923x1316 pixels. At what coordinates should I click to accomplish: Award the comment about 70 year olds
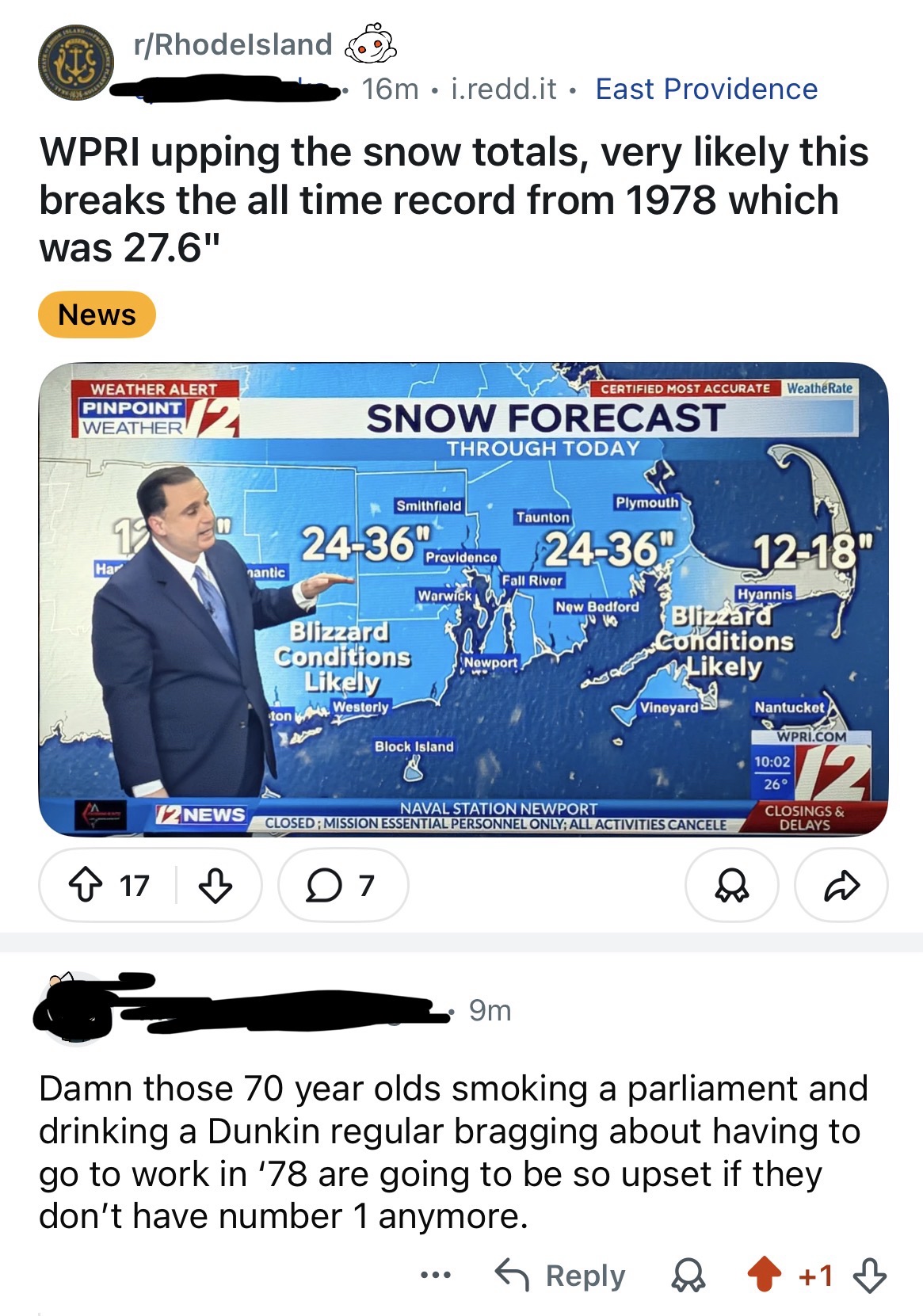[688, 1275]
